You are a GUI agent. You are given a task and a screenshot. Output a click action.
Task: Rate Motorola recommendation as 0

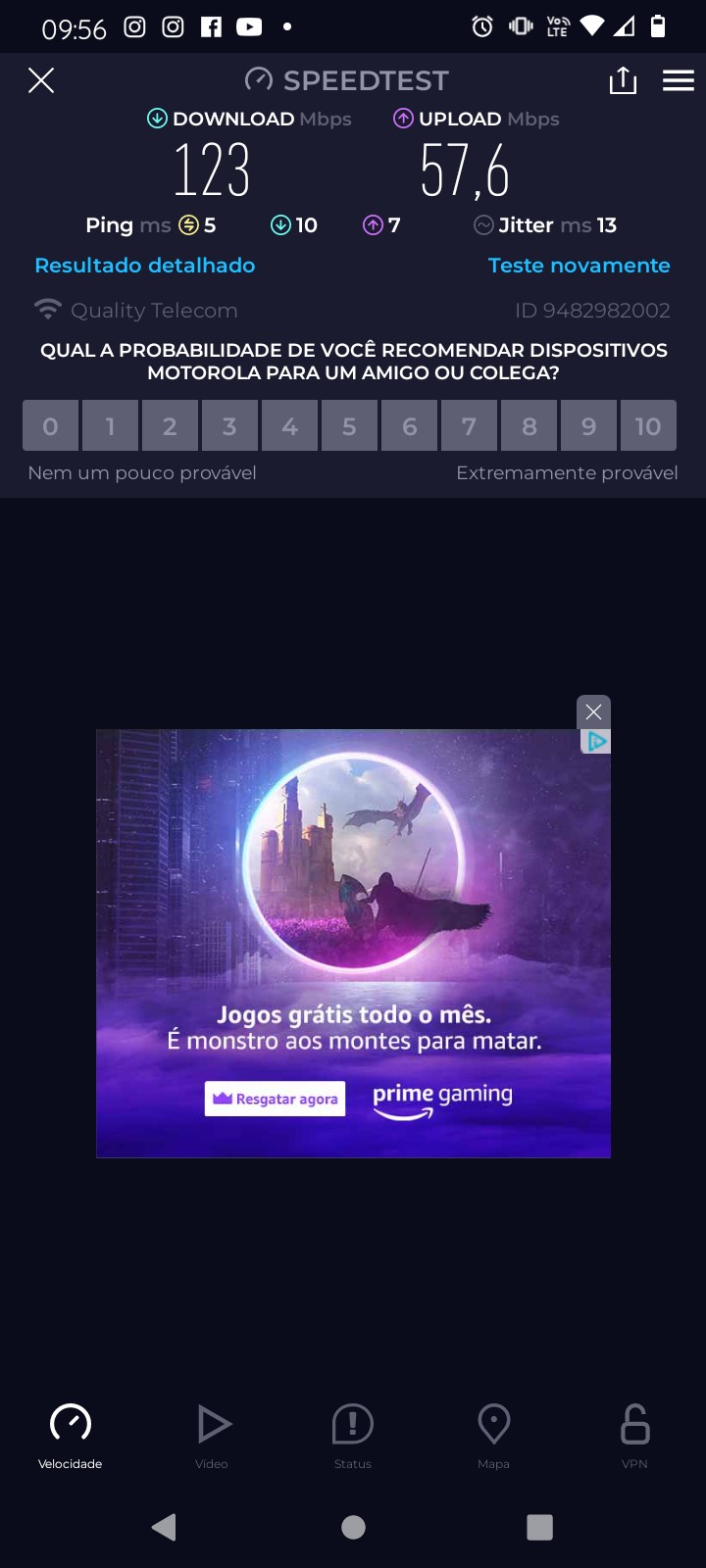[x=51, y=426]
